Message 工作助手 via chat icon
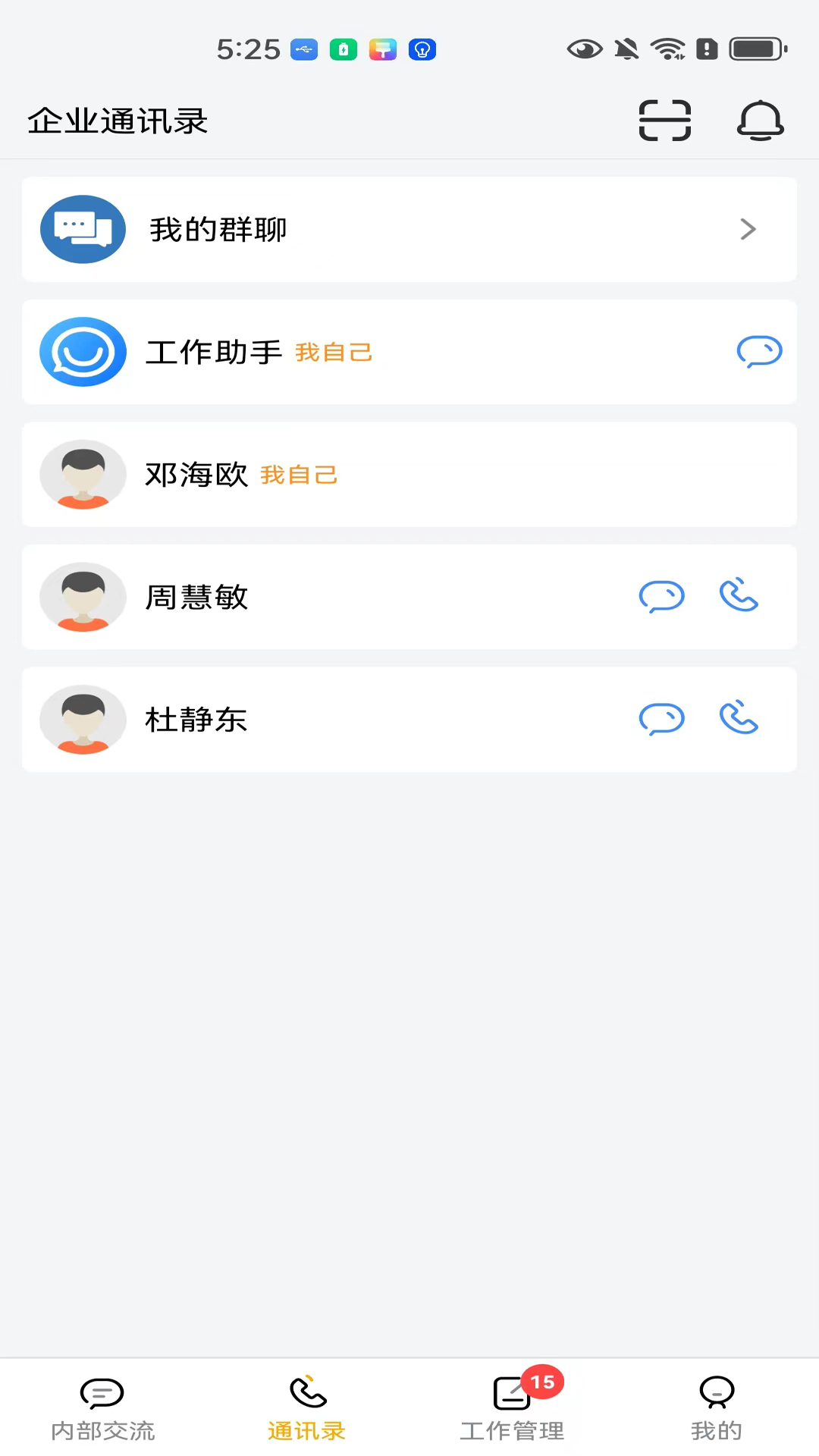819x1456 pixels. tap(759, 352)
